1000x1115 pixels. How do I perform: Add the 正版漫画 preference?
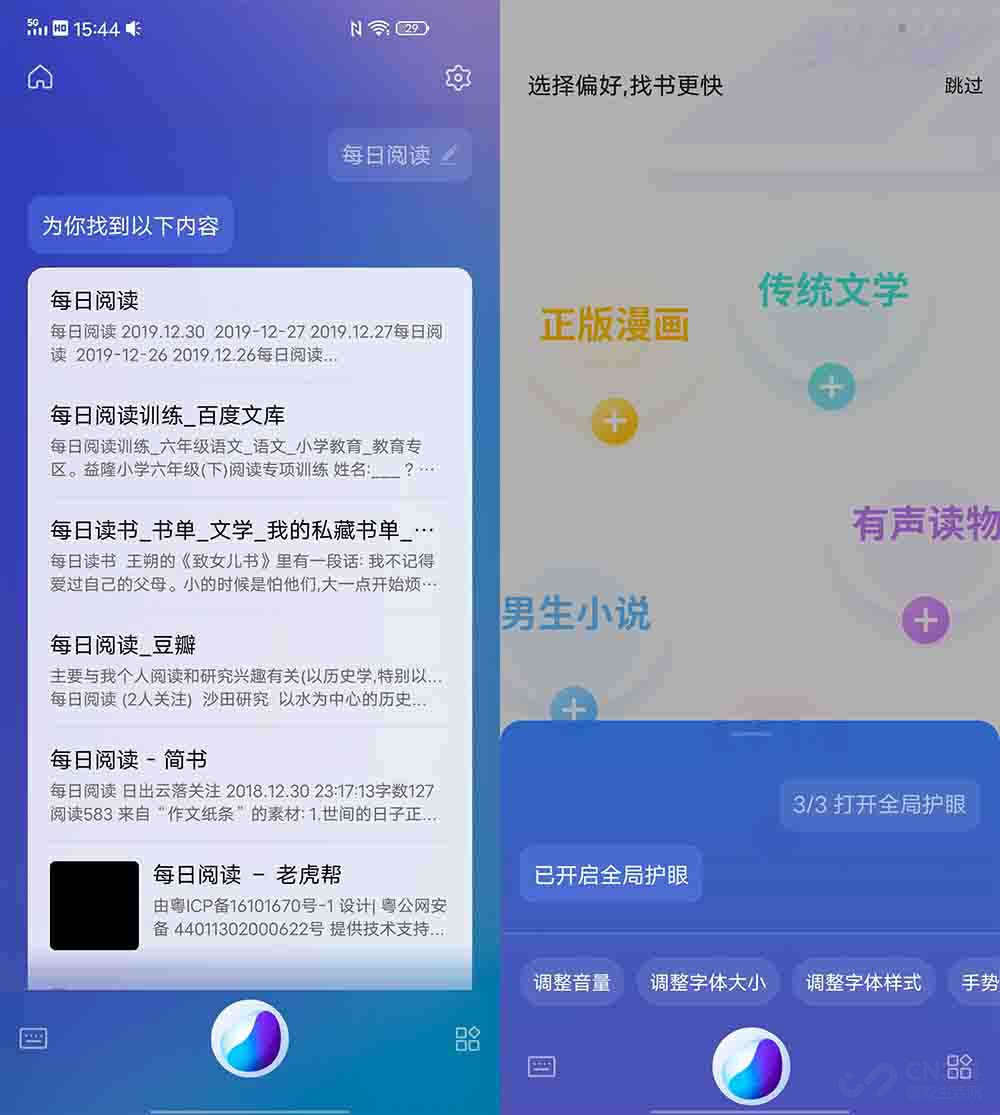tap(614, 421)
